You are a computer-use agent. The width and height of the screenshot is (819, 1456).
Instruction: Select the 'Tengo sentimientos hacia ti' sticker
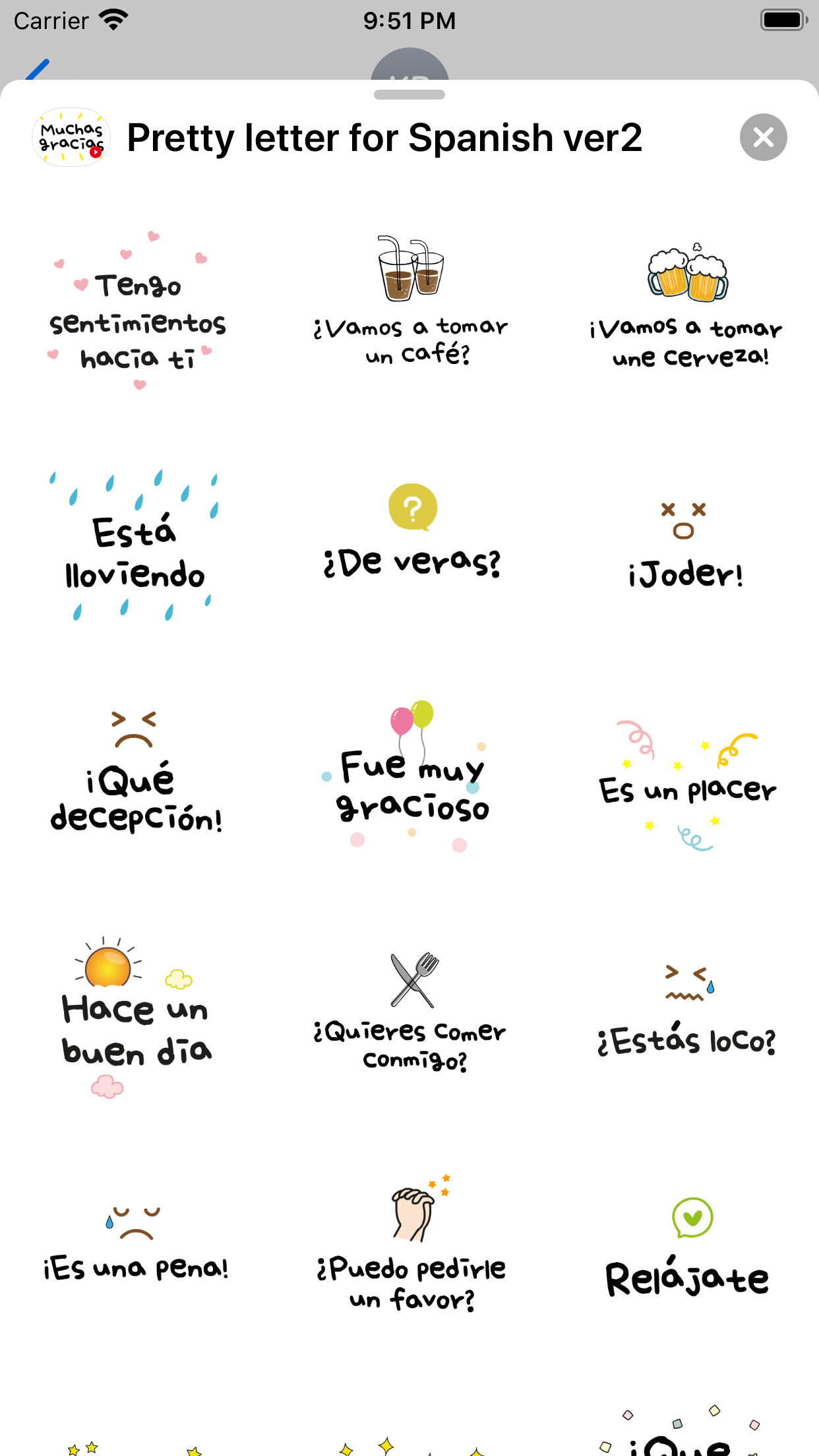136,310
